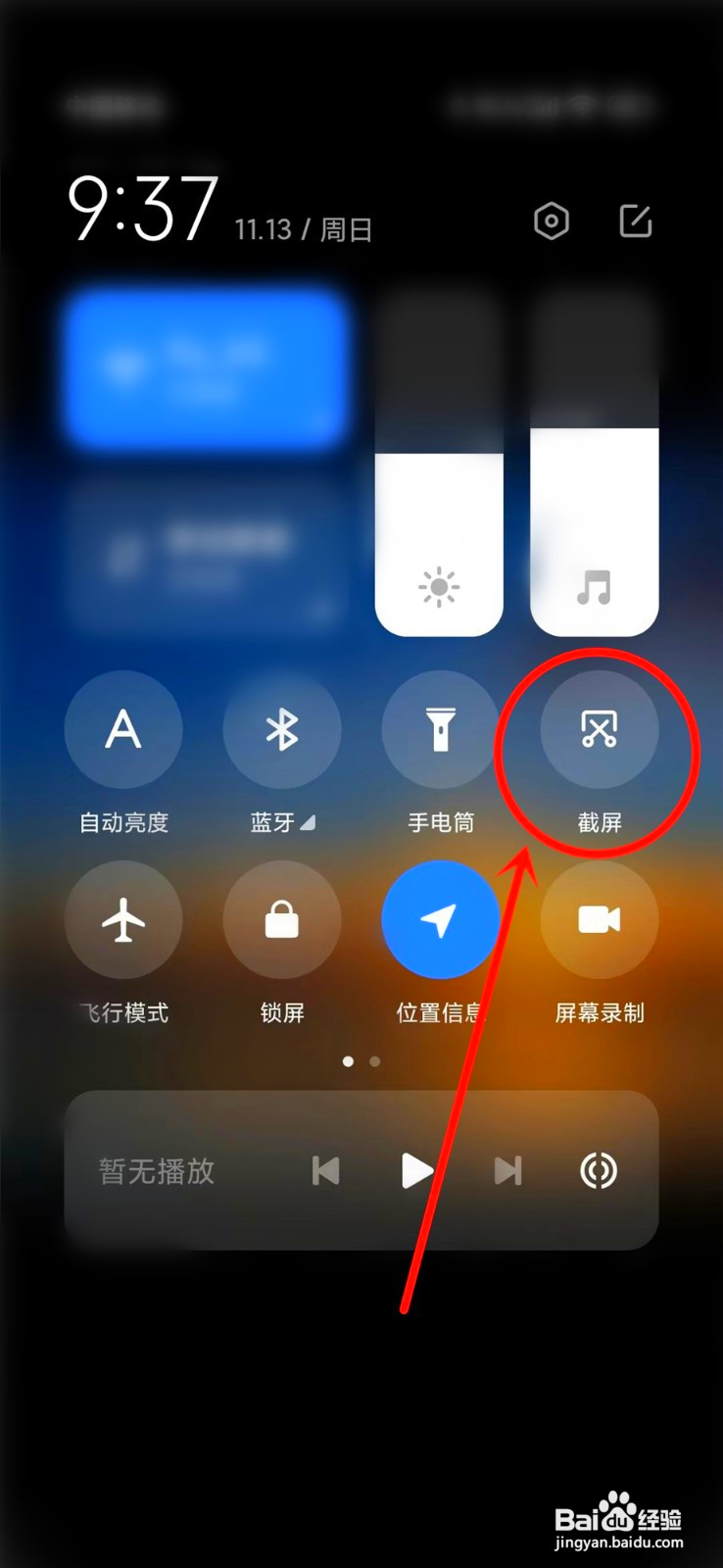The height and width of the screenshot is (1568, 723).
Task: Tap the airplane mode 飞行模式 icon
Action: coord(123,919)
